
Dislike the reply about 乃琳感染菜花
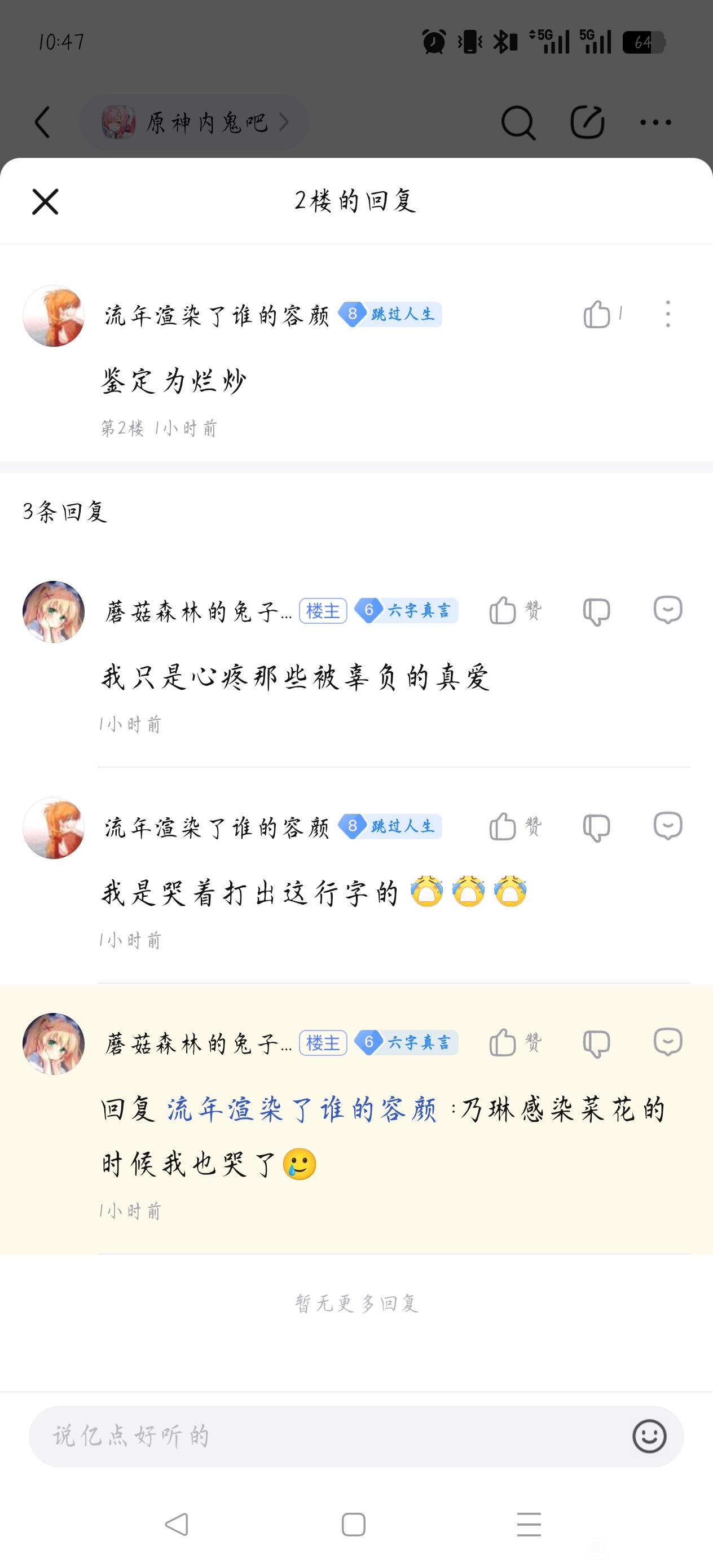(597, 1043)
